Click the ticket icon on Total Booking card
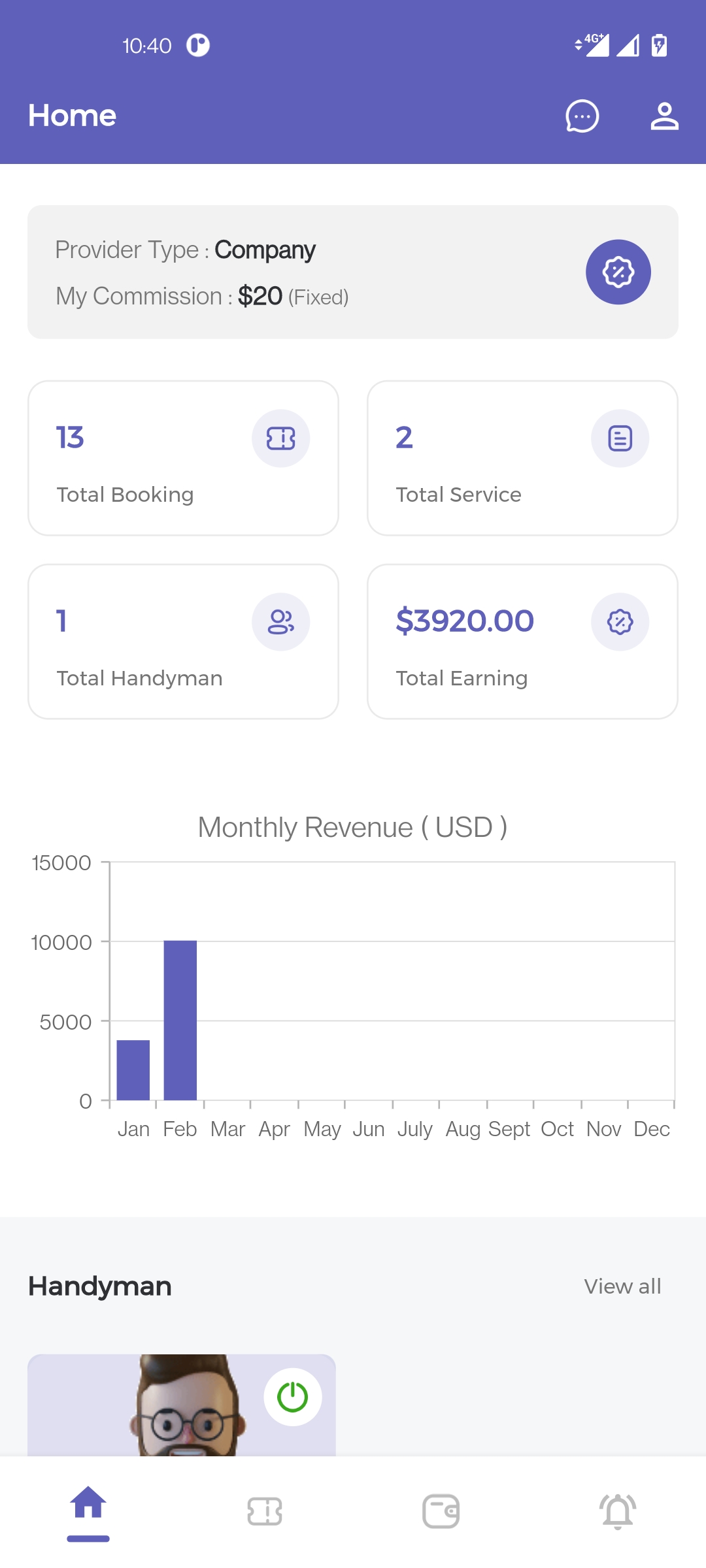Viewport: 706px width, 1568px height. [281, 438]
